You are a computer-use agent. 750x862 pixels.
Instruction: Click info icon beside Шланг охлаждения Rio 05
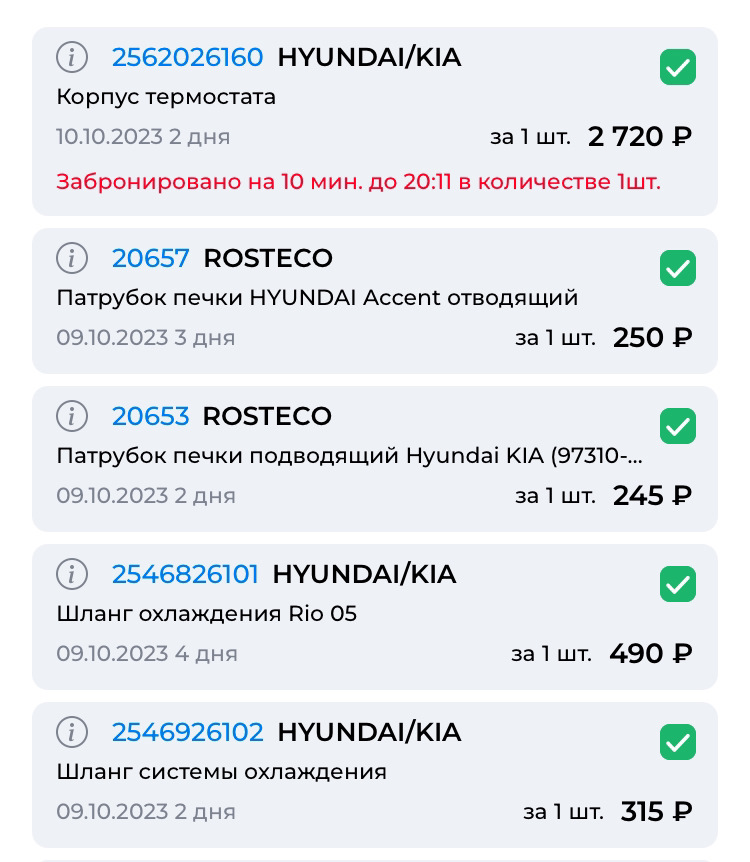(x=71, y=574)
